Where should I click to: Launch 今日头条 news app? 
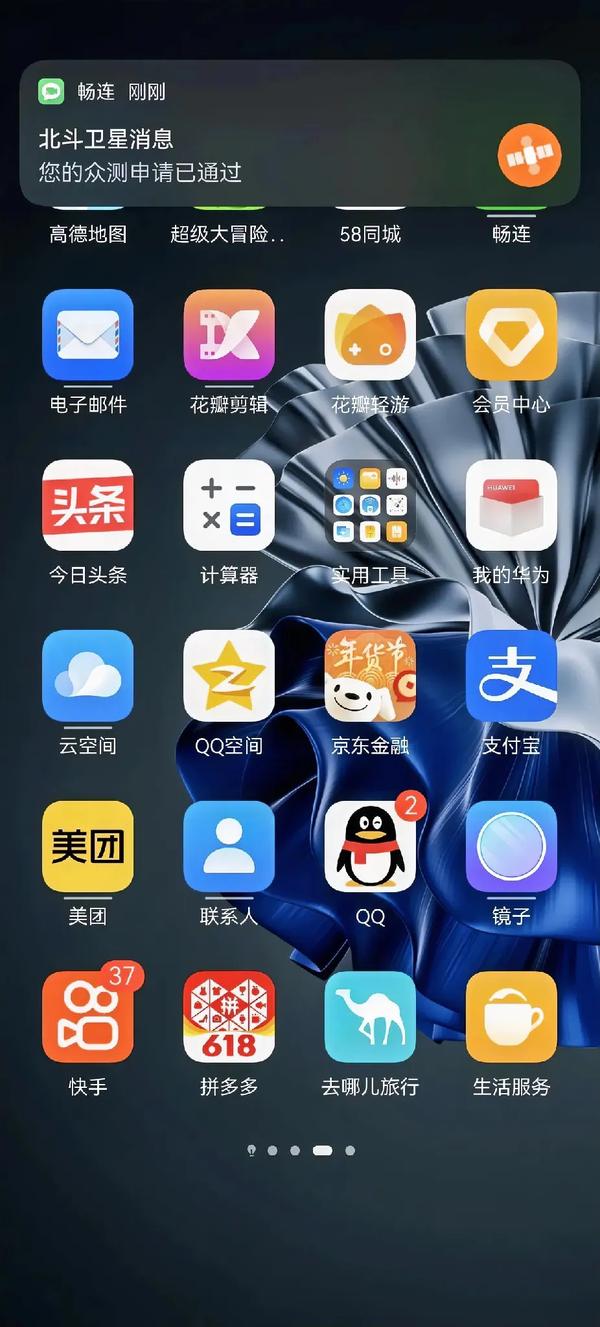click(x=88, y=505)
